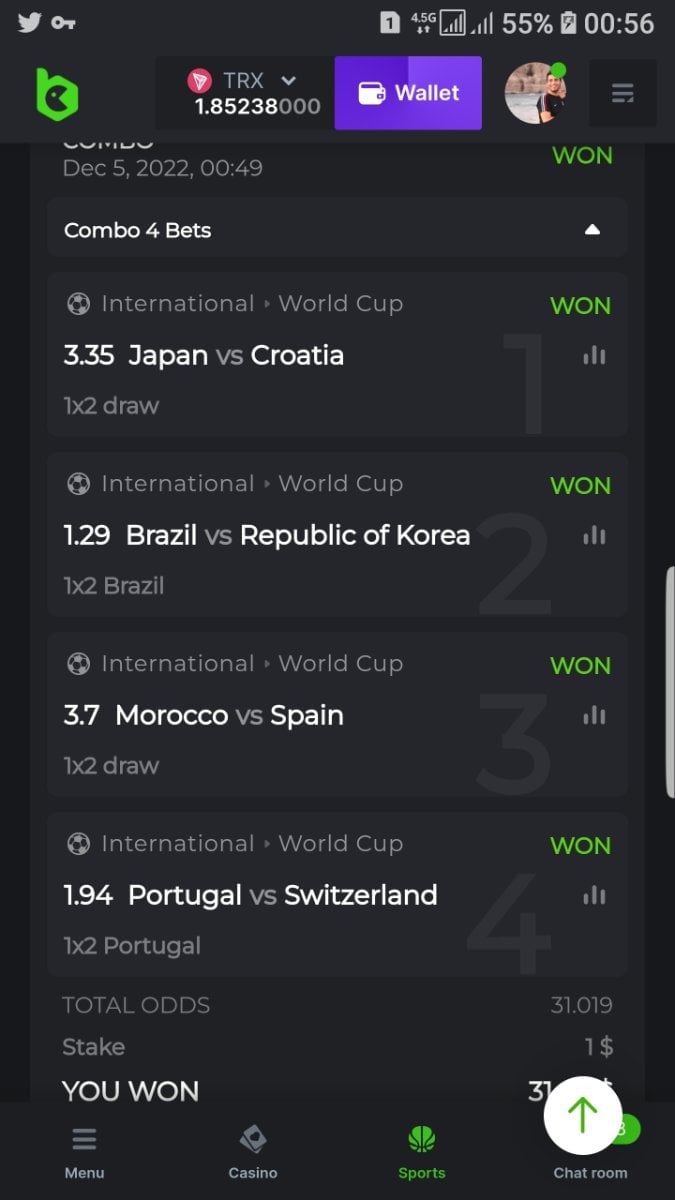View stats for Portugal vs Switzerland
This screenshot has height=1200, width=675.
click(594, 895)
